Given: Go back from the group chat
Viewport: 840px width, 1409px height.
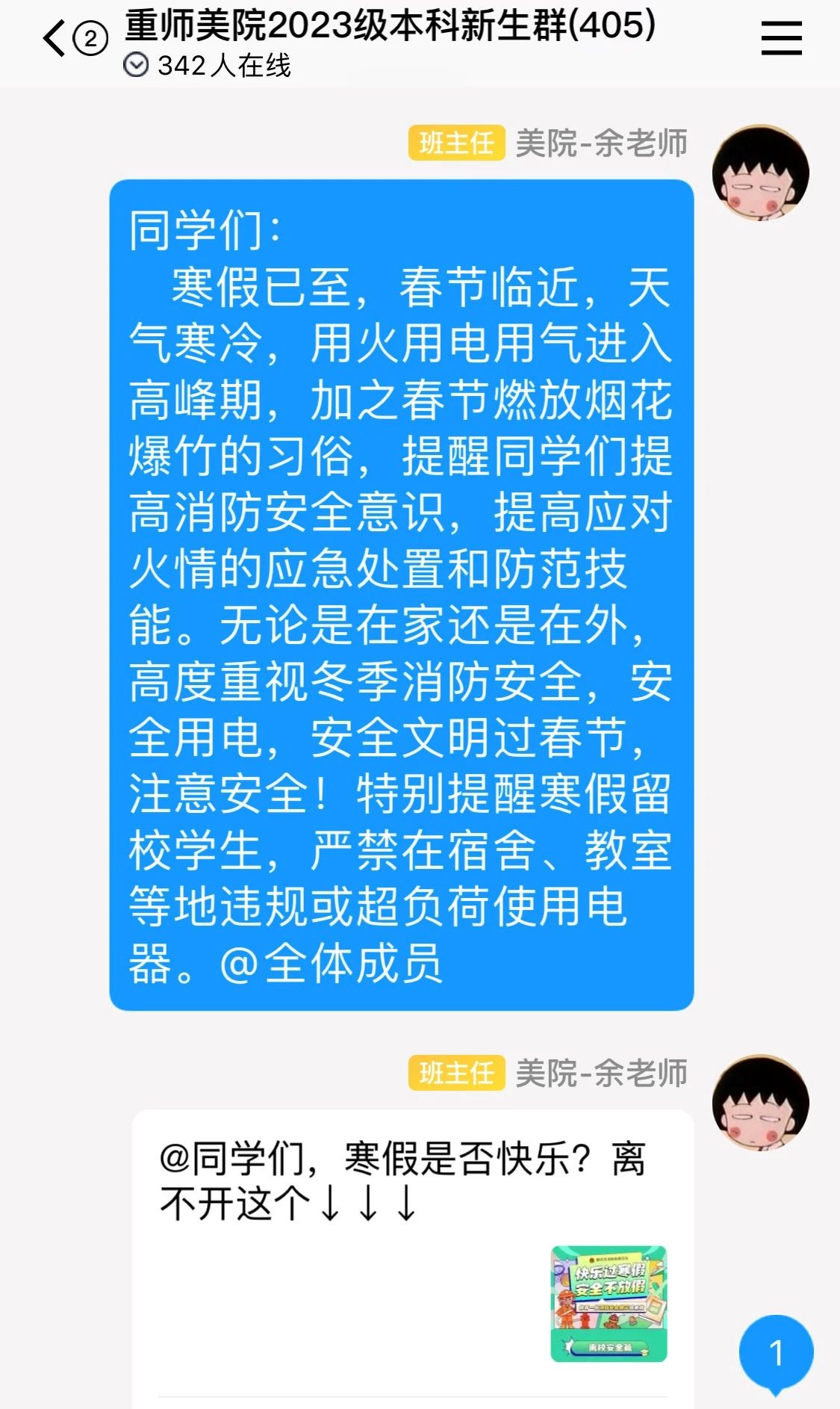Looking at the screenshot, I should tap(55, 38).
